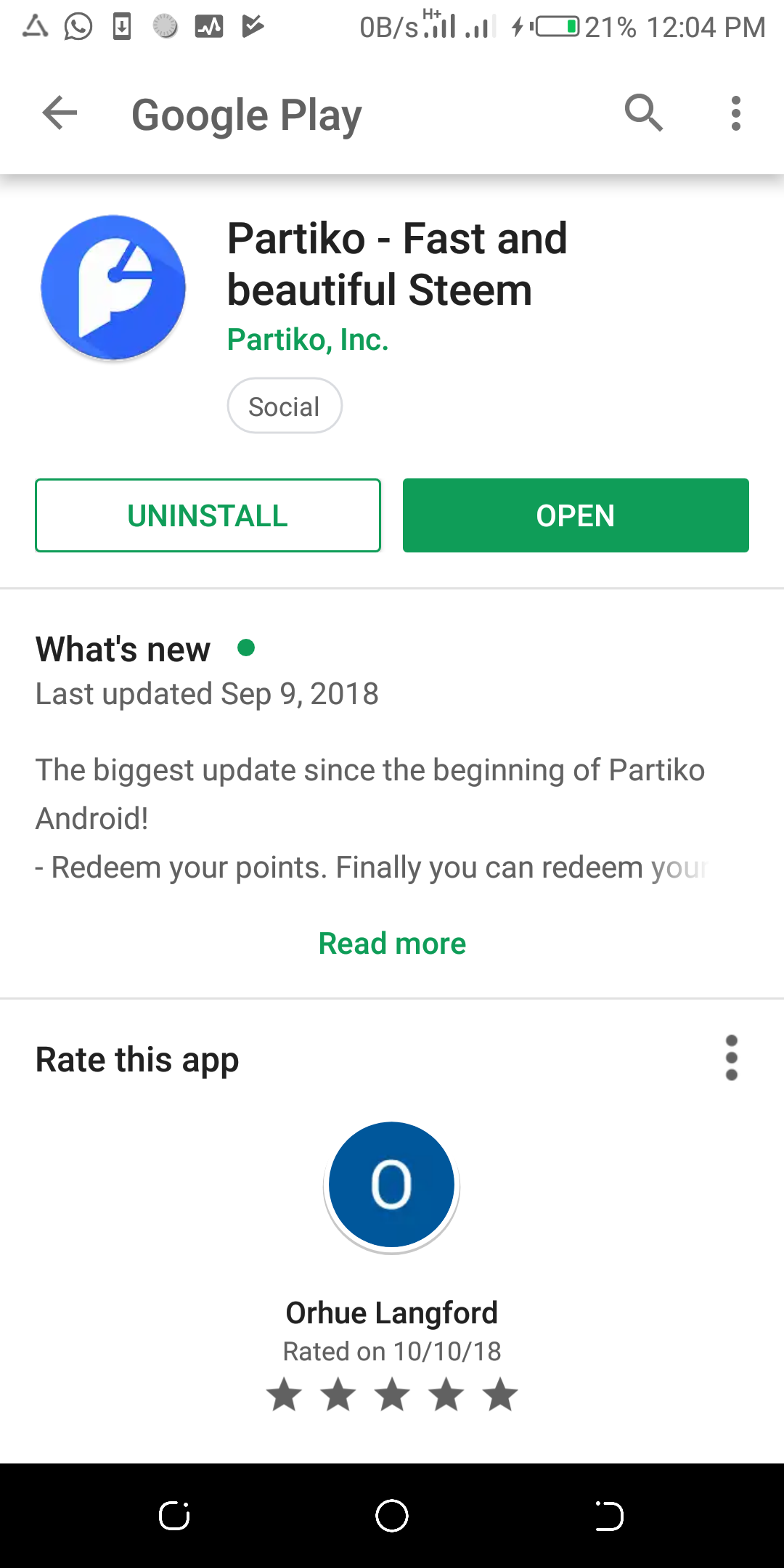Open the Google Play overflow menu
The image size is (784, 1568).
735,113
